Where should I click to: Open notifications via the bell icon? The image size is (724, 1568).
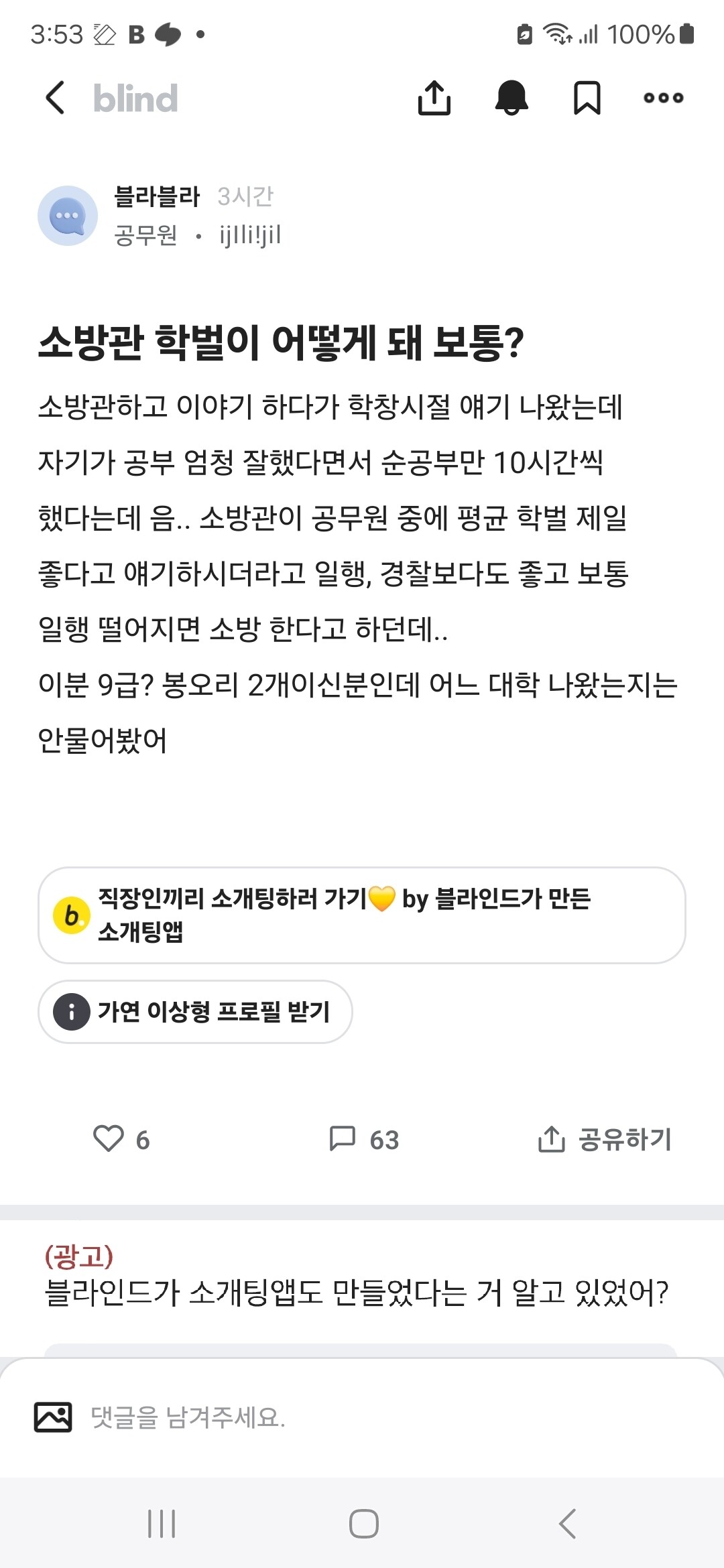click(511, 98)
